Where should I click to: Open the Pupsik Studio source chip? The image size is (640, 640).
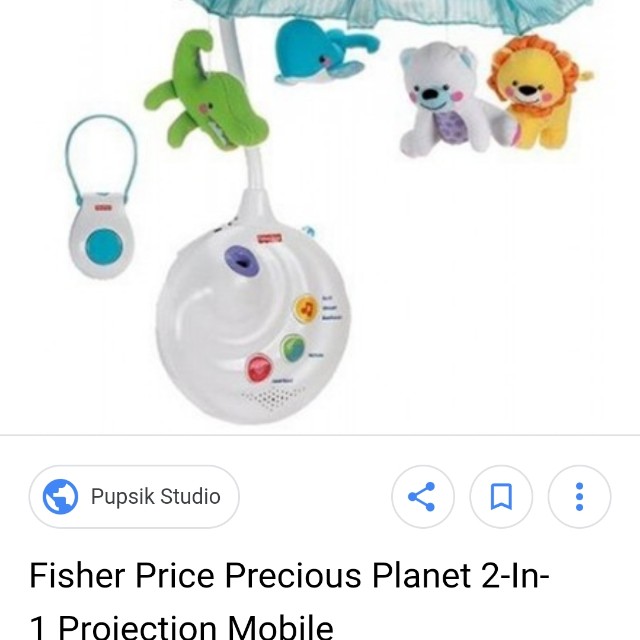click(x=134, y=497)
